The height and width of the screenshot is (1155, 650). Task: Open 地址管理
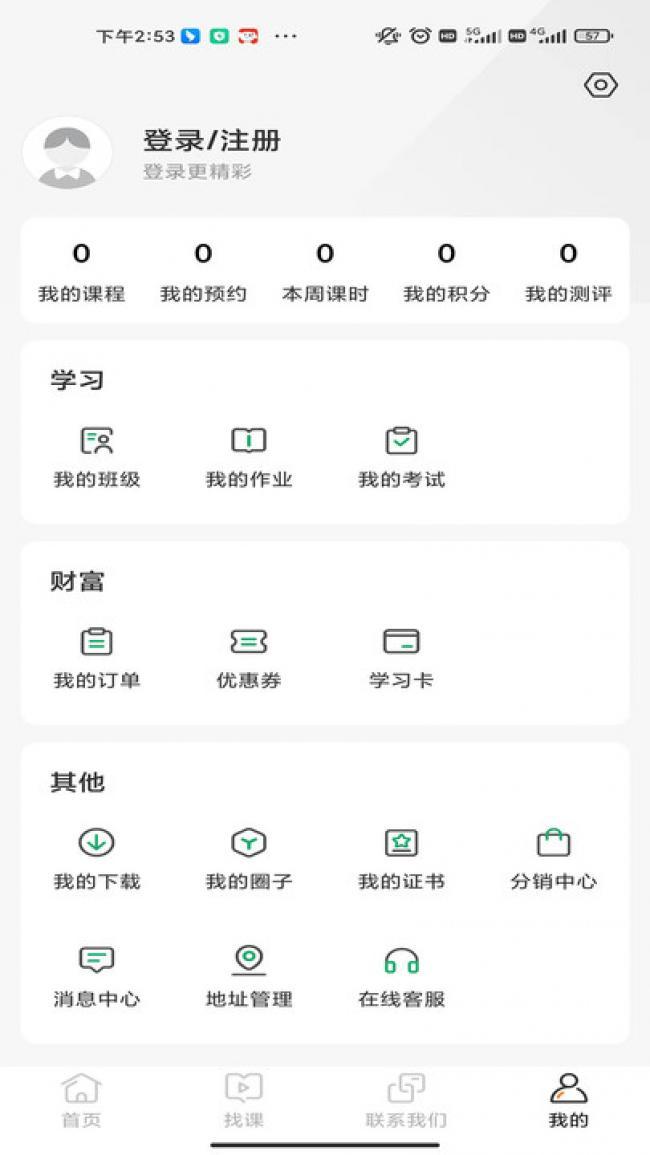click(249, 976)
